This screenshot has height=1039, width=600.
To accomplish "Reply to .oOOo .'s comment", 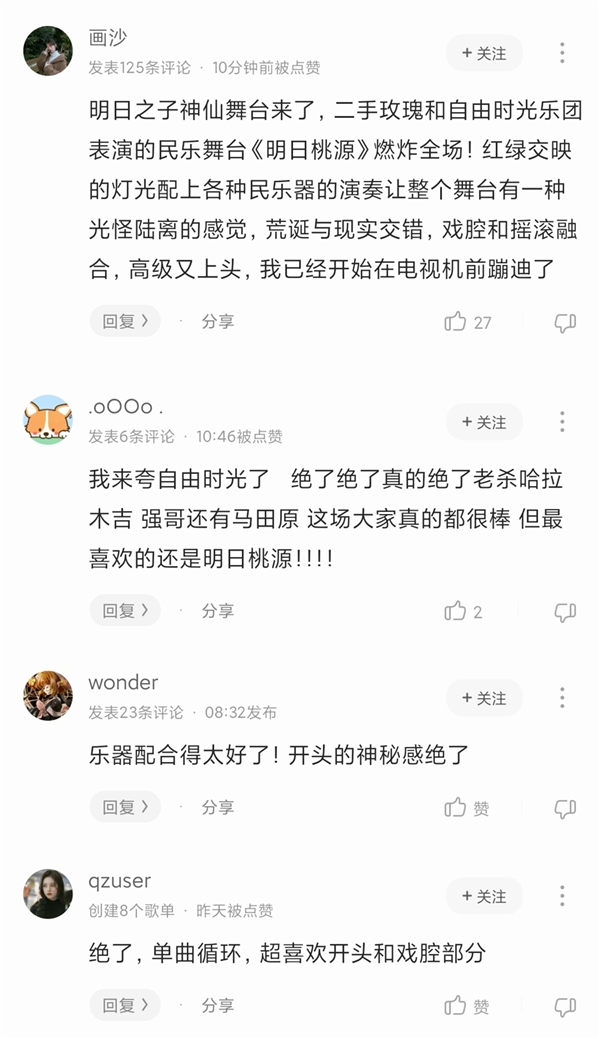I will point(125,610).
